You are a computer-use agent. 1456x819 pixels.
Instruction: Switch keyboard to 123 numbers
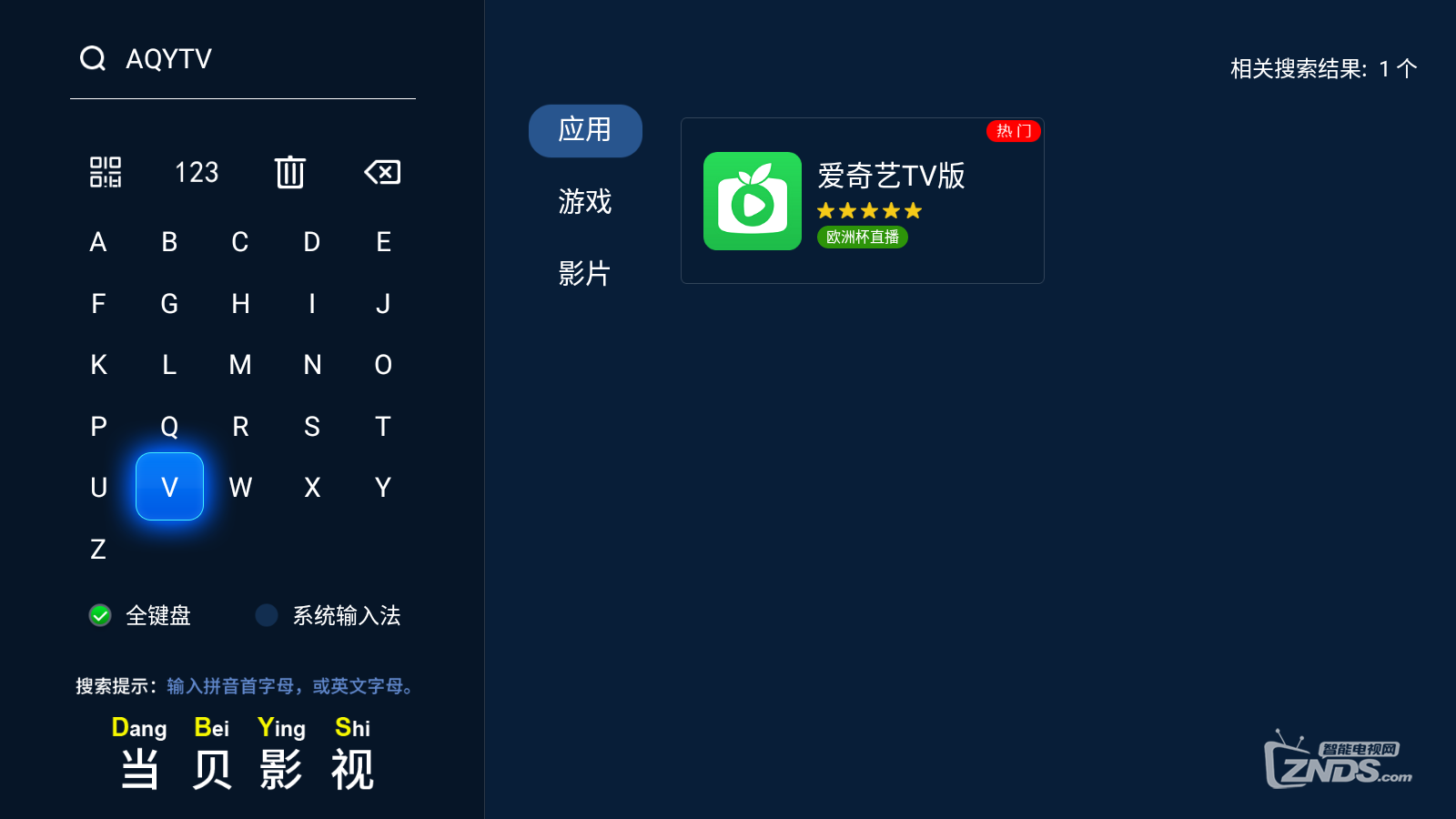click(197, 172)
